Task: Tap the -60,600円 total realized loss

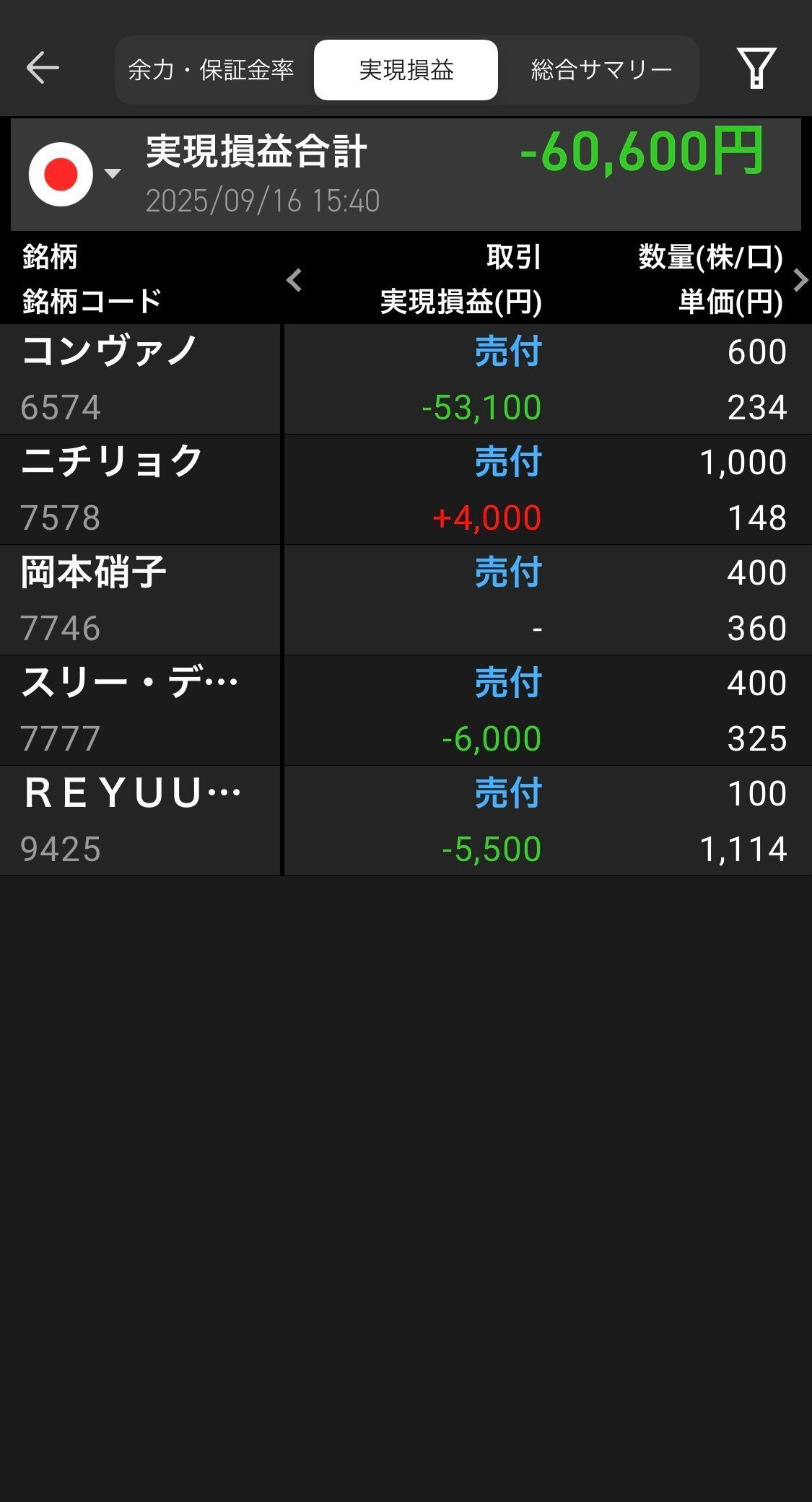Action: click(639, 153)
